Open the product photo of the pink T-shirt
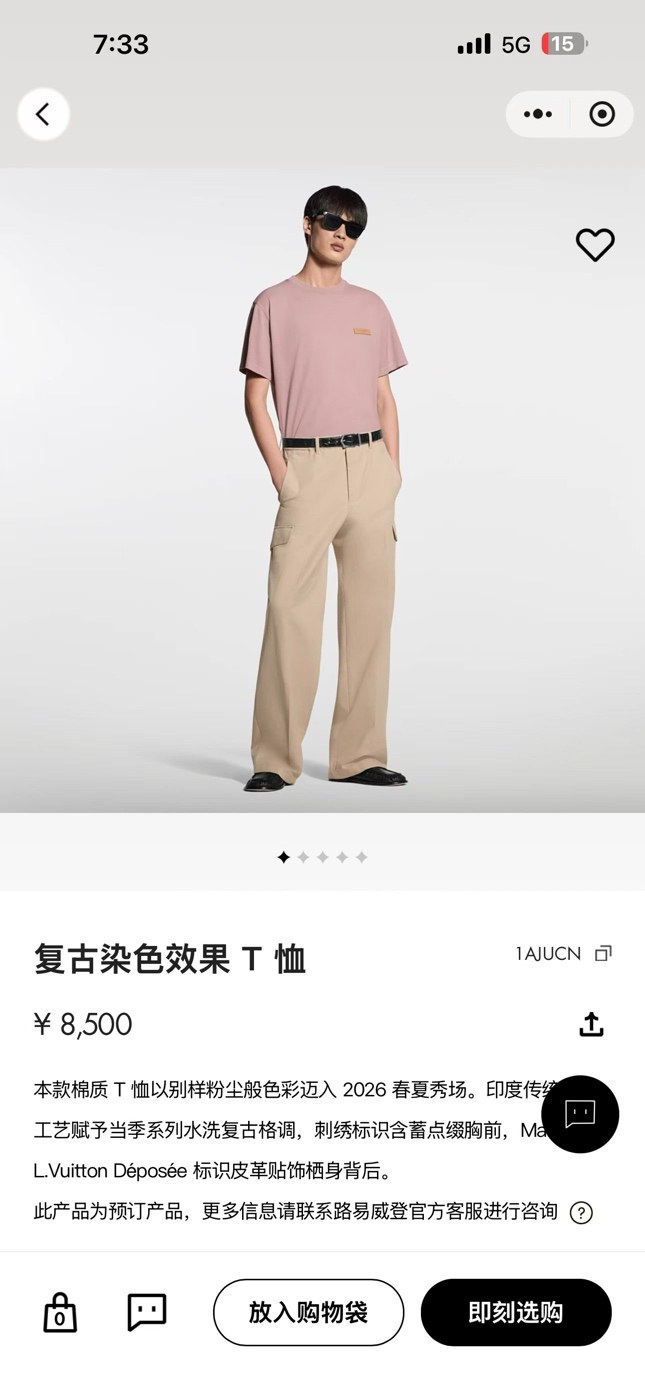The image size is (645, 1398). (323, 490)
